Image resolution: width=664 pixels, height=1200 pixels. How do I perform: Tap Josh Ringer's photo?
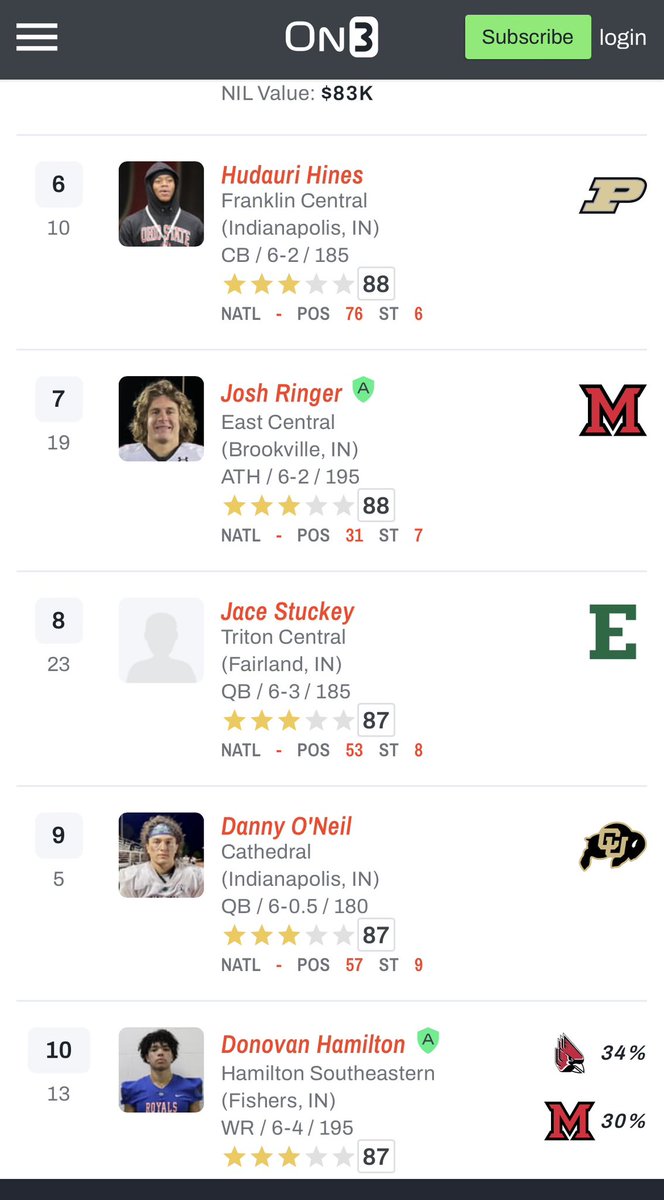click(x=161, y=419)
